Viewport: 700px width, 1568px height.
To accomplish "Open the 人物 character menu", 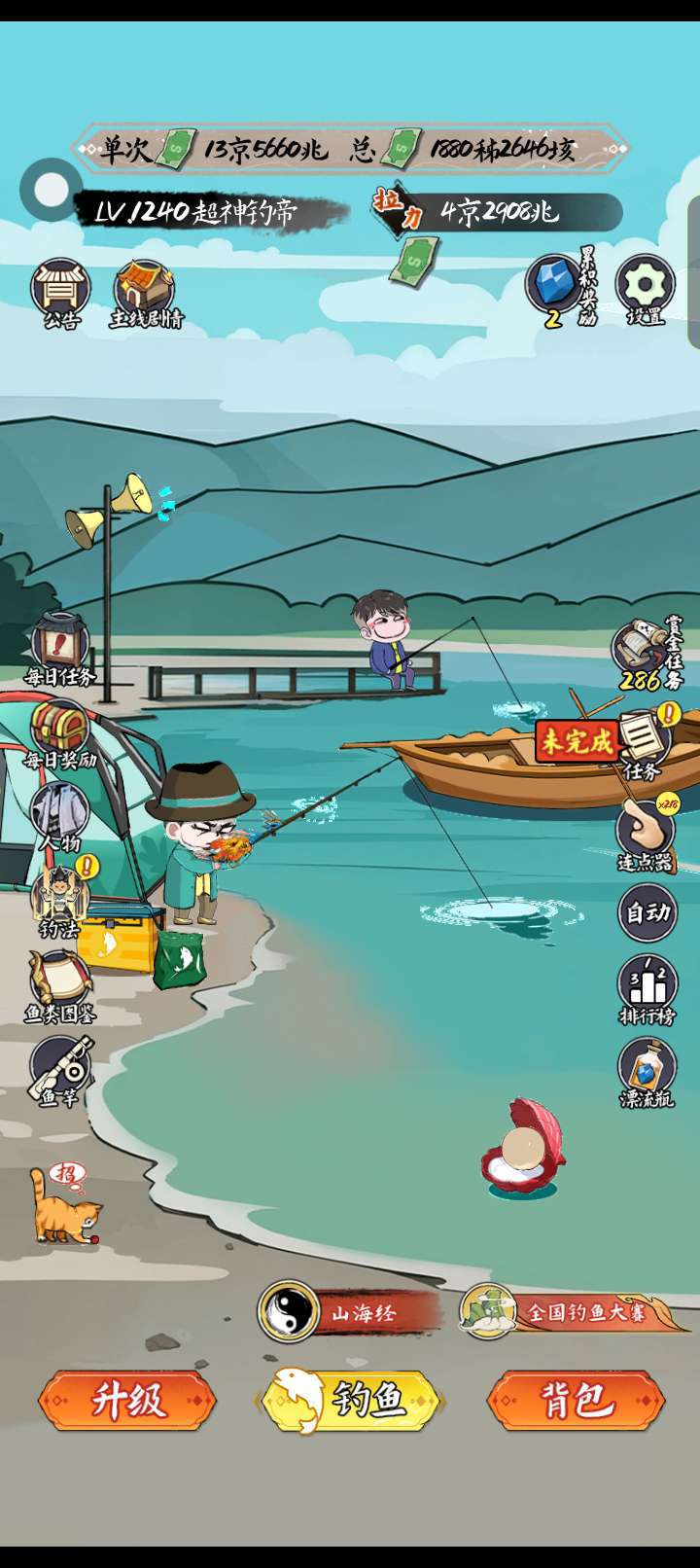I will [59, 814].
